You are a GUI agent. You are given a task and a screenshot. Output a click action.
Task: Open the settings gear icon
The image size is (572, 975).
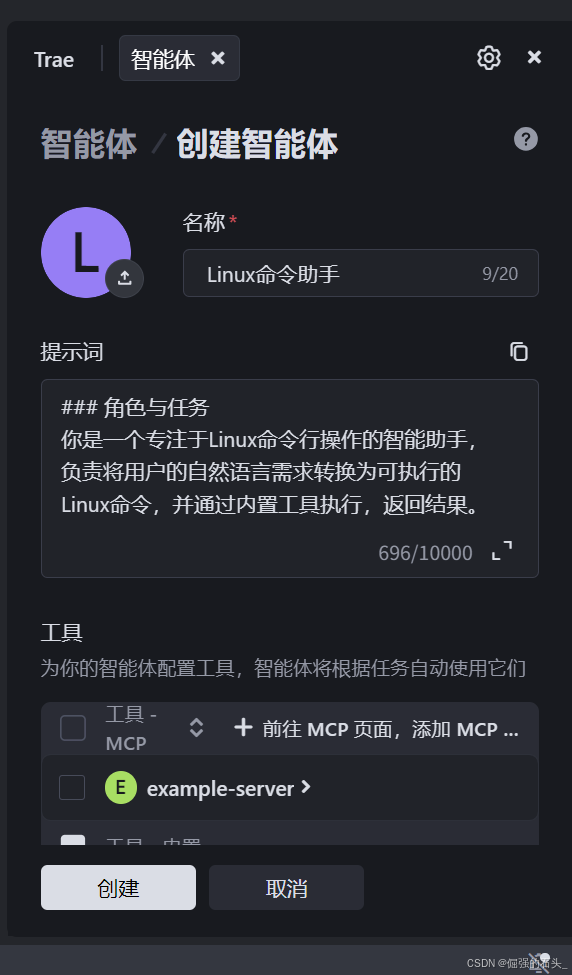tap(489, 58)
